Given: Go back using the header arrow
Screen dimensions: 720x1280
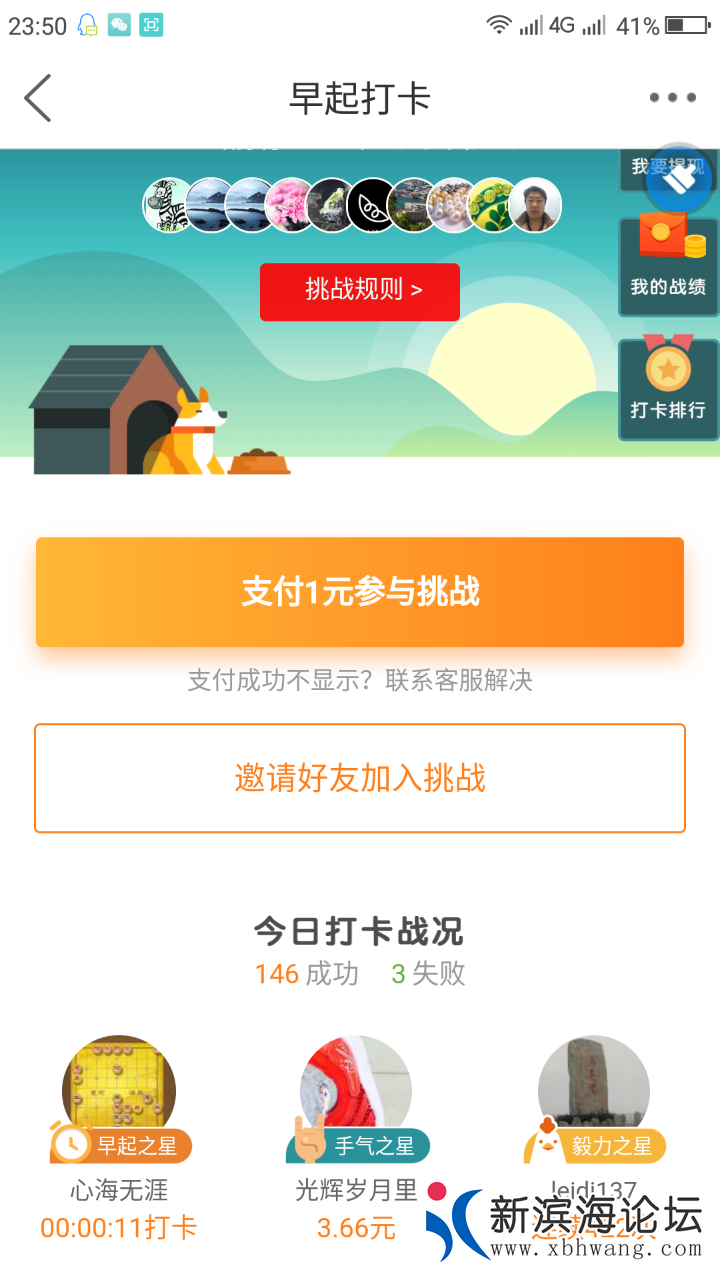Looking at the screenshot, I should [38, 98].
